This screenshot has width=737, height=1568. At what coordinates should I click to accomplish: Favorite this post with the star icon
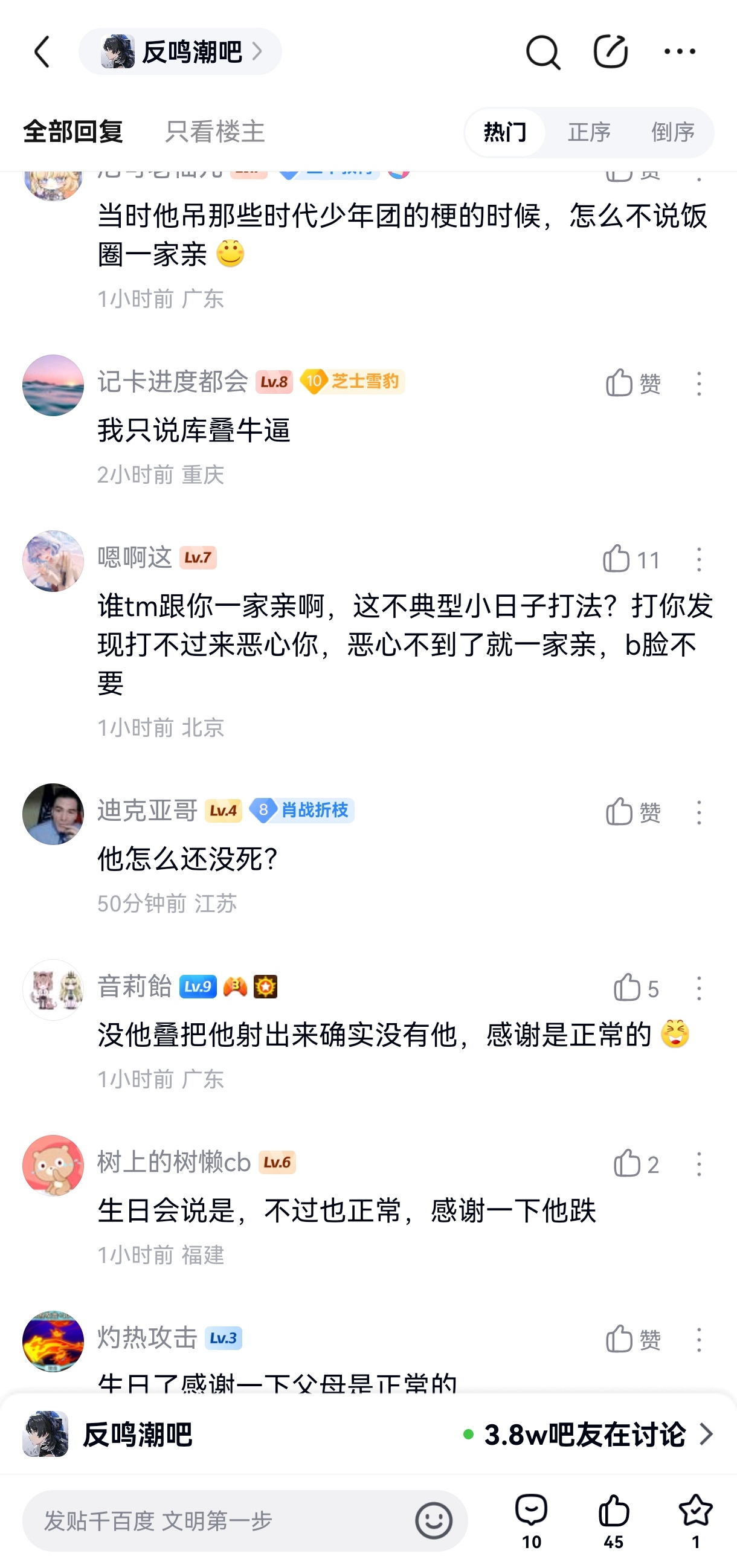695,1521
